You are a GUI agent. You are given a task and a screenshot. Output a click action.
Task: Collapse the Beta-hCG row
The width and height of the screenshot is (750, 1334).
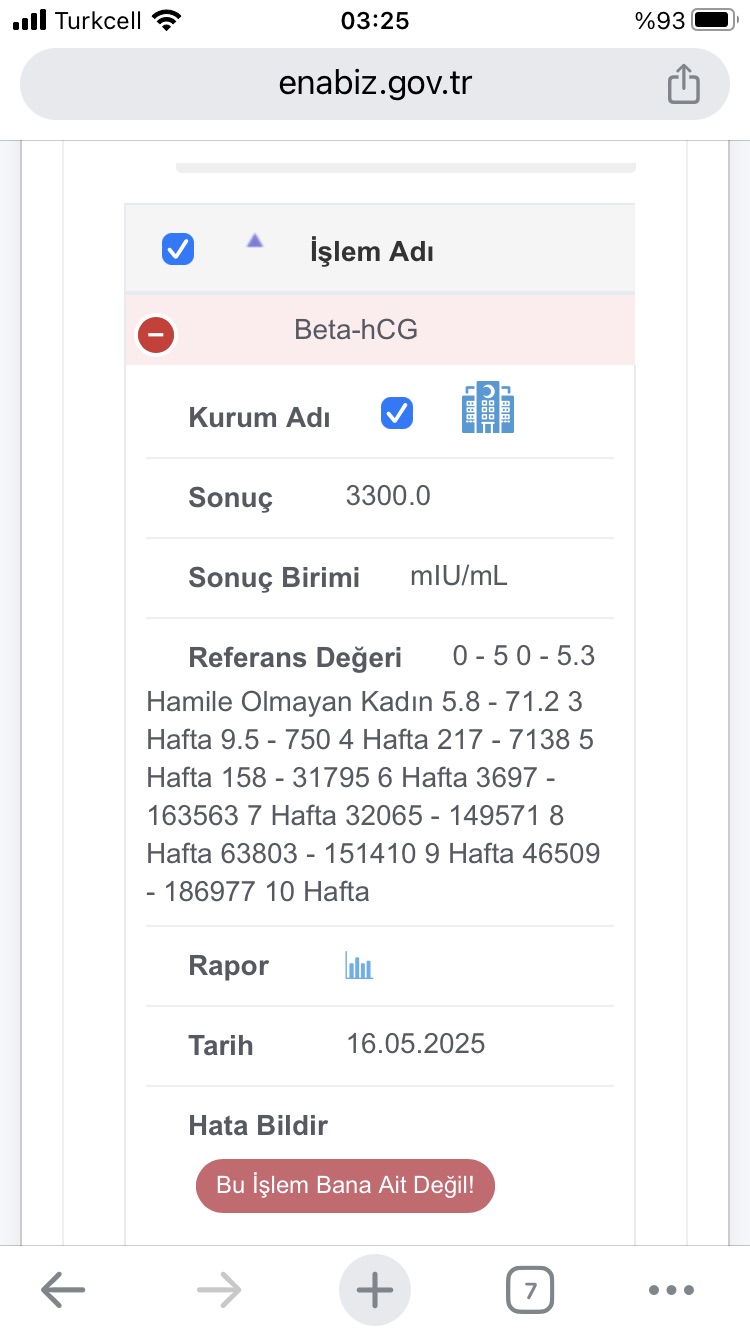[x=156, y=334]
